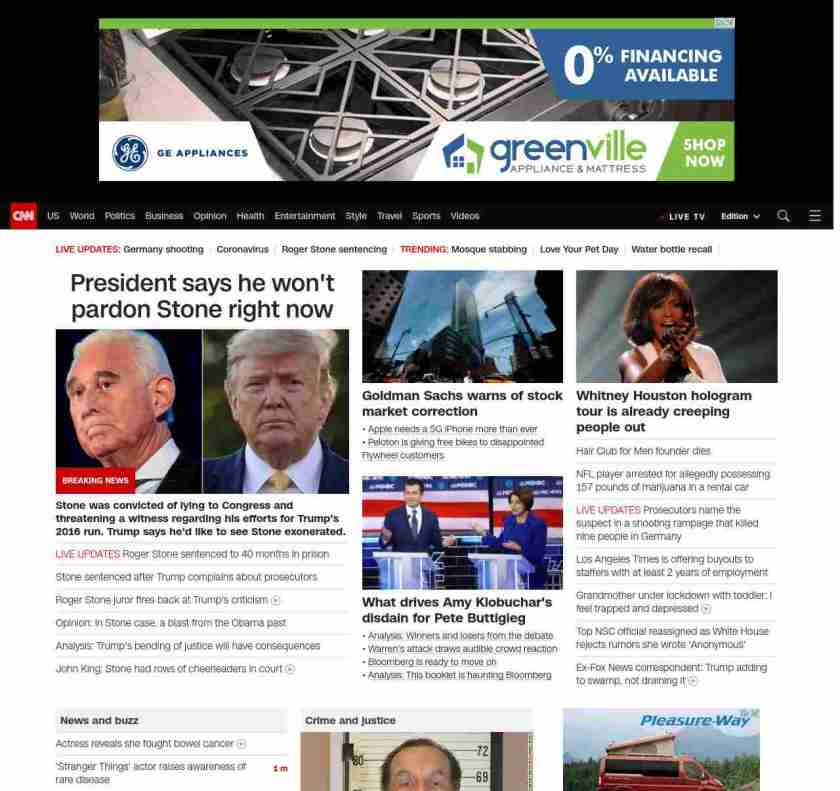Open 'Hair Club for Men founder dies'
The width and height of the screenshot is (840, 791).
click(643, 451)
